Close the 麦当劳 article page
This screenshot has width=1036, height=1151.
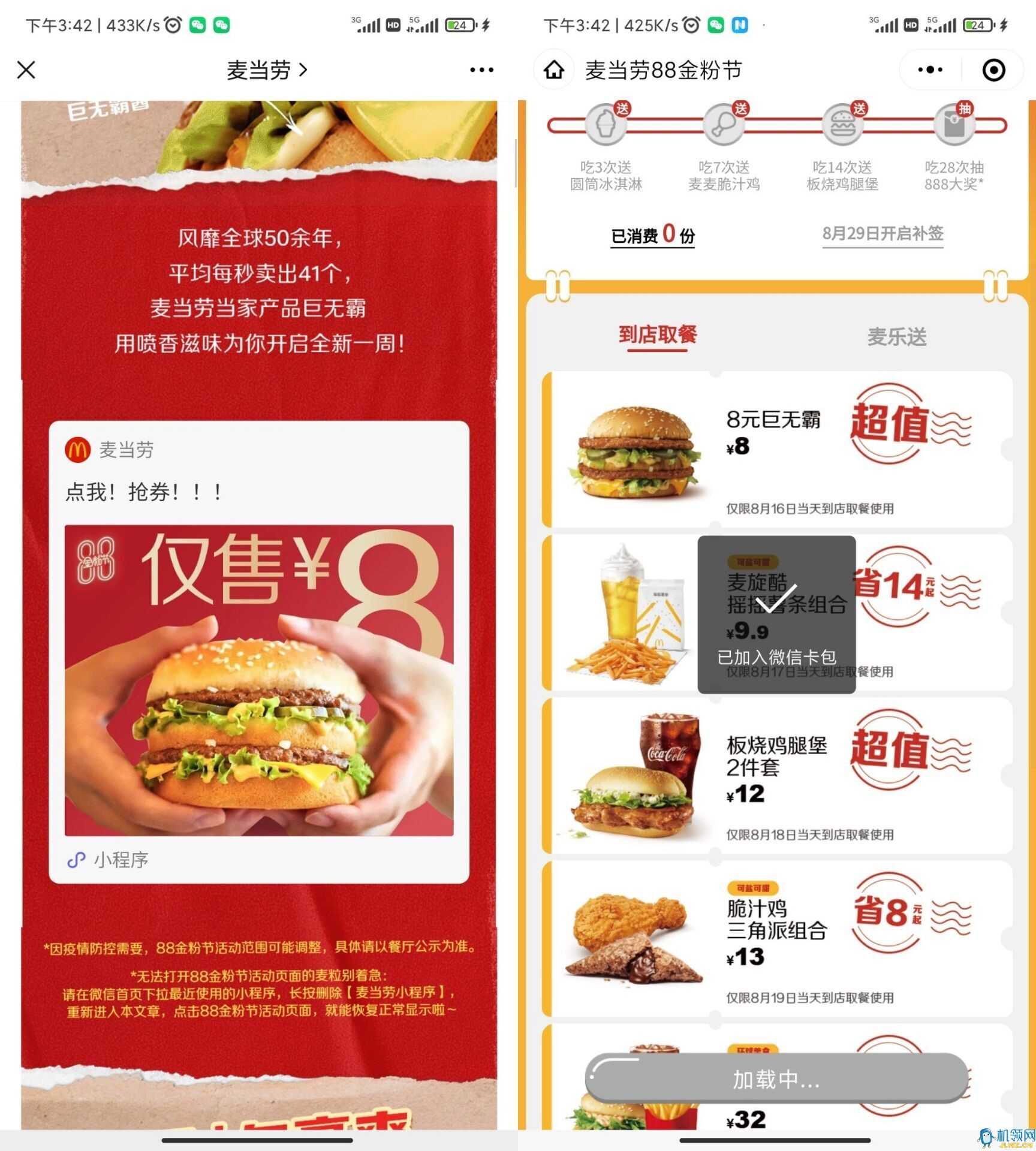tap(26, 70)
